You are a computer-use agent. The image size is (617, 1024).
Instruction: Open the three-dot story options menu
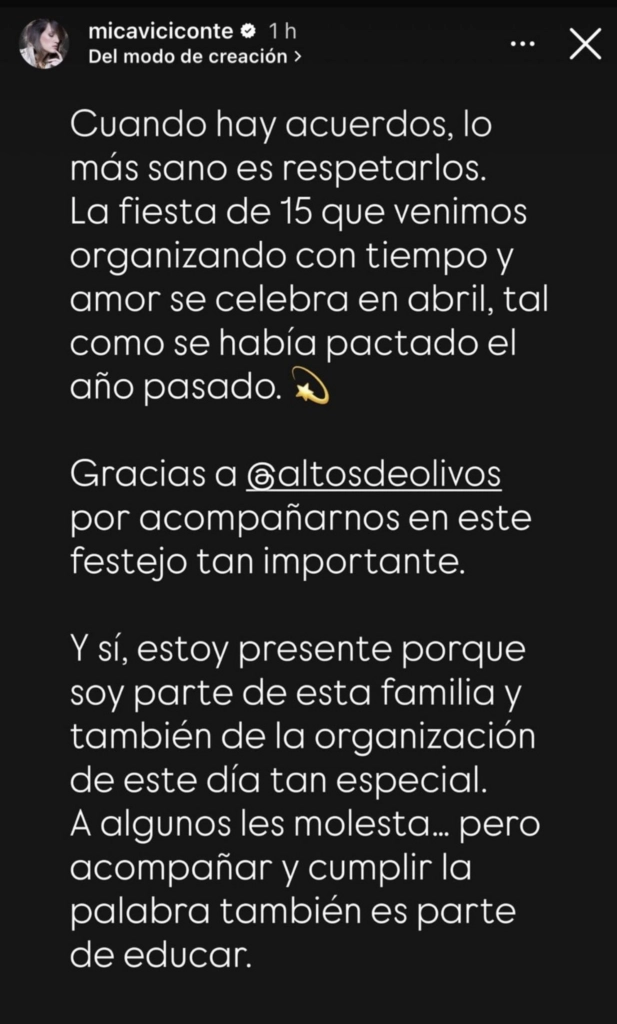(523, 44)
